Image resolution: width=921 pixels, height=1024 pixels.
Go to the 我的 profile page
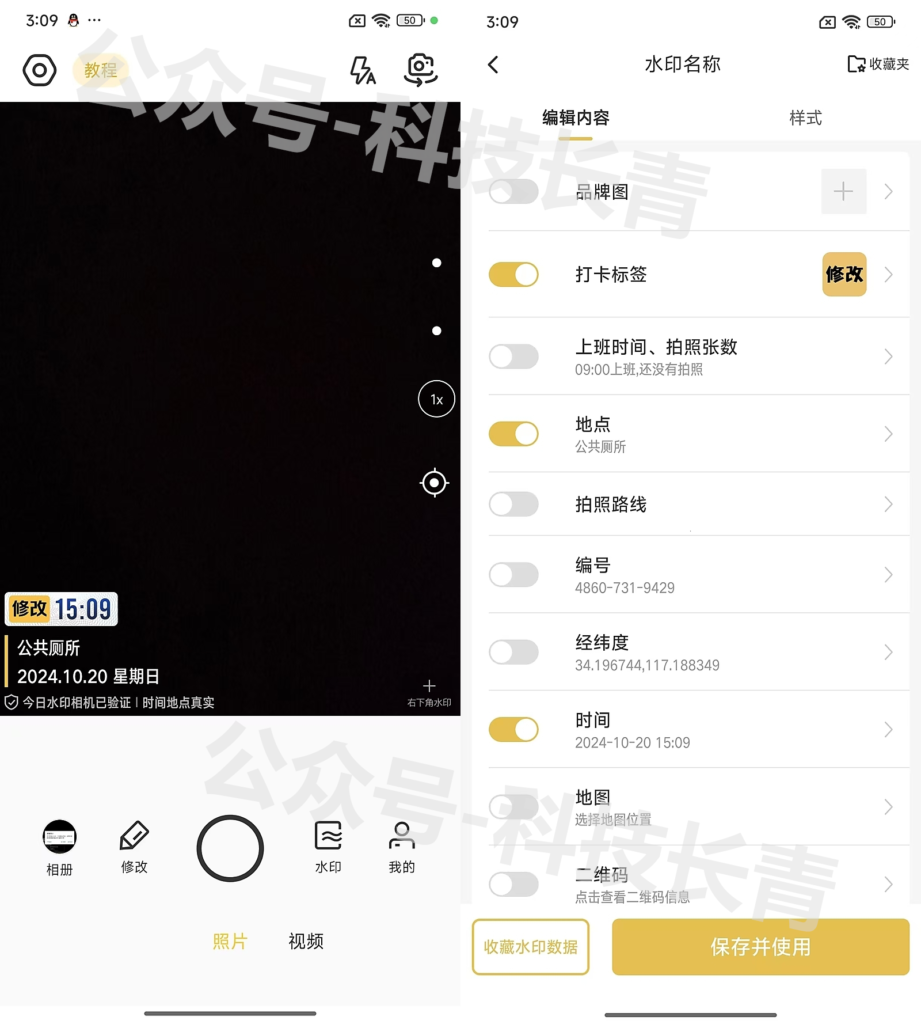[402, 847]
